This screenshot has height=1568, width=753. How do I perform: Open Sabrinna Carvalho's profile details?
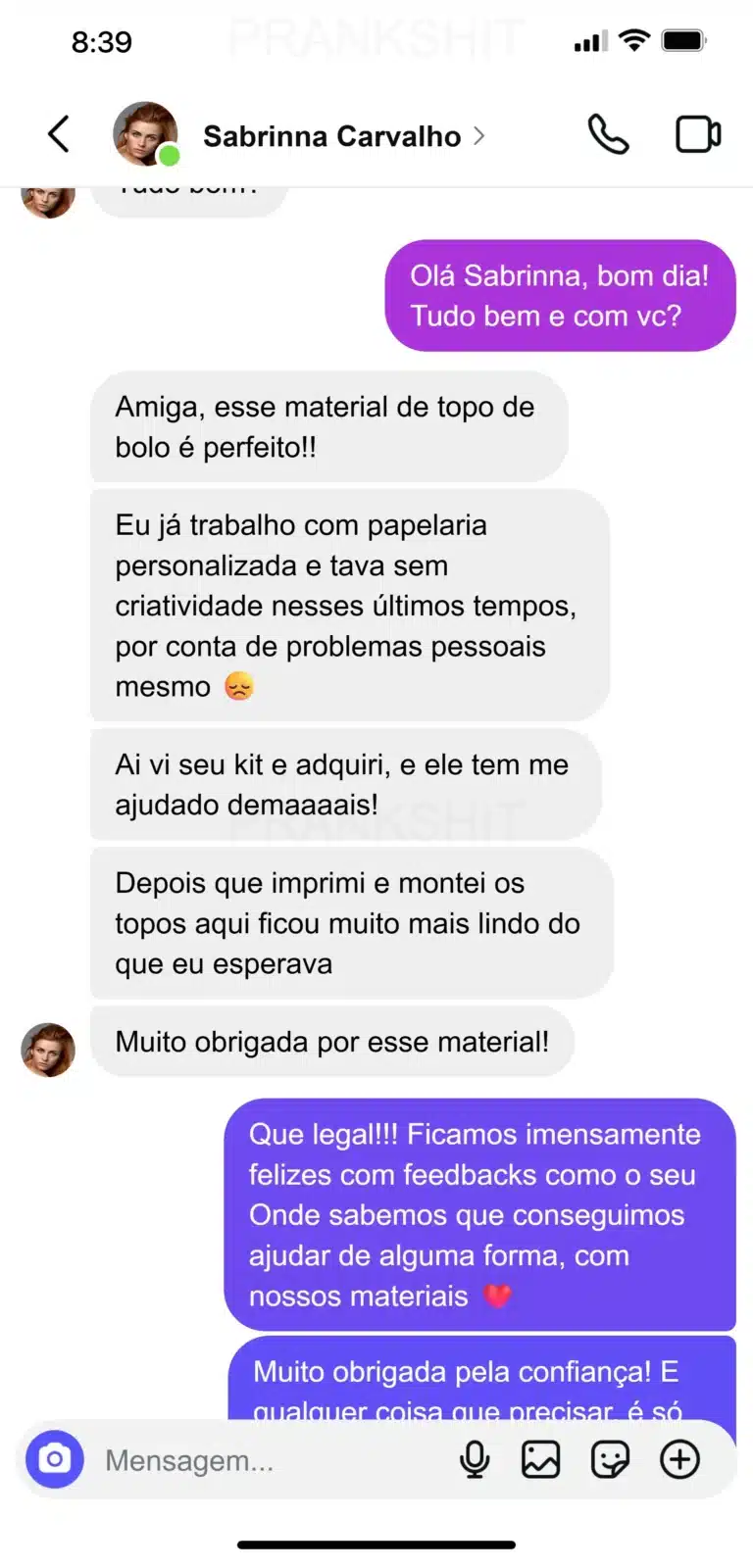[x=331, y=136]
